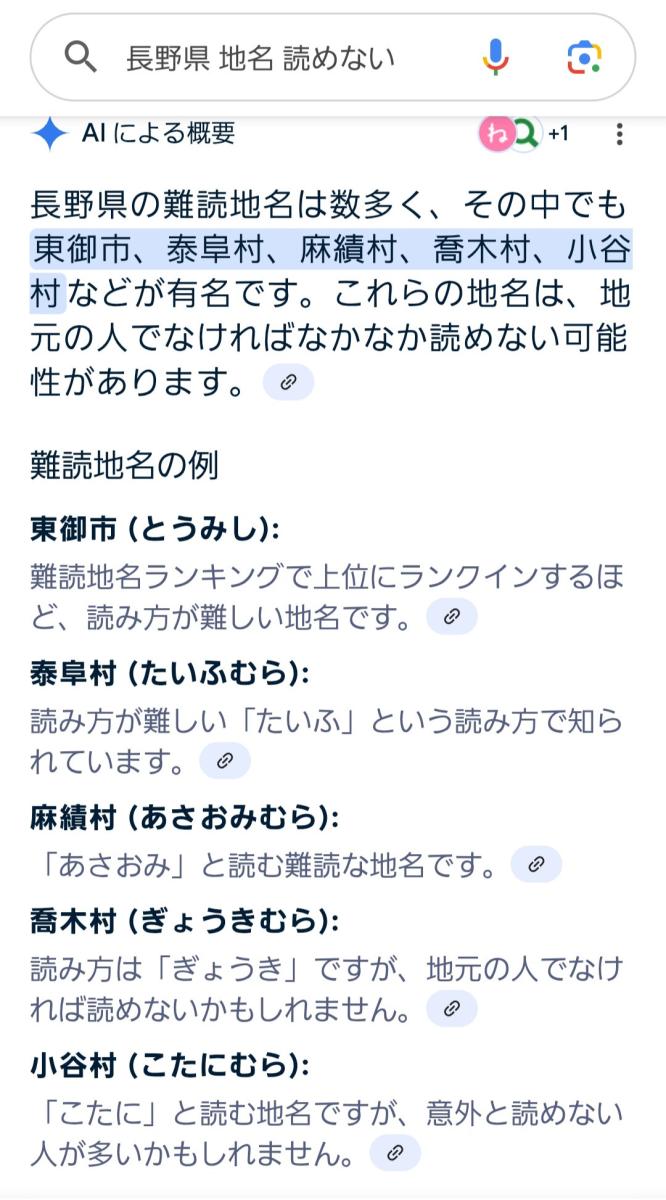
Task: Open source link for 喬木村 description
Action: (x=451, y=1008)
